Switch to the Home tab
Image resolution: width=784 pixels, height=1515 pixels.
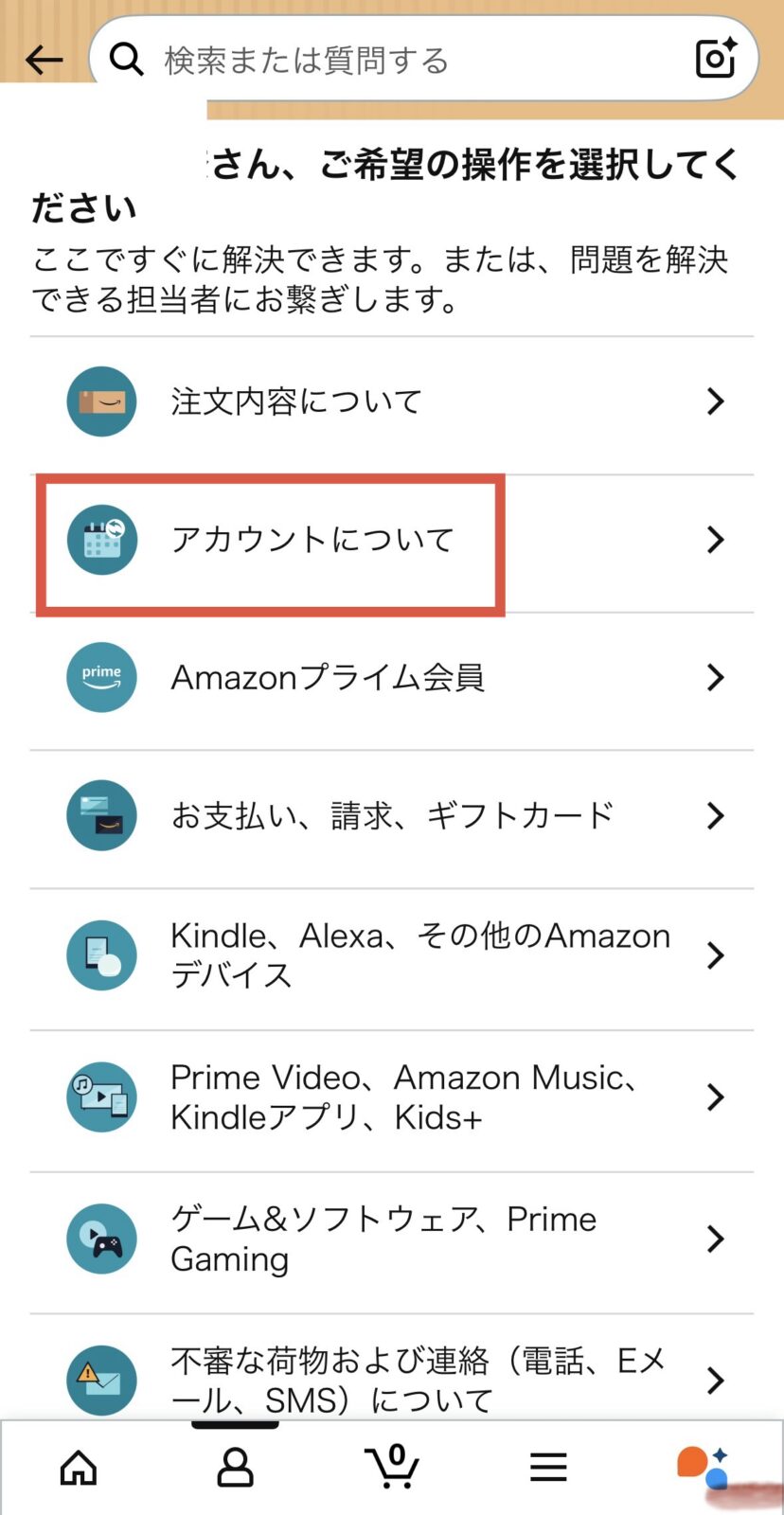pos(79,1468)
